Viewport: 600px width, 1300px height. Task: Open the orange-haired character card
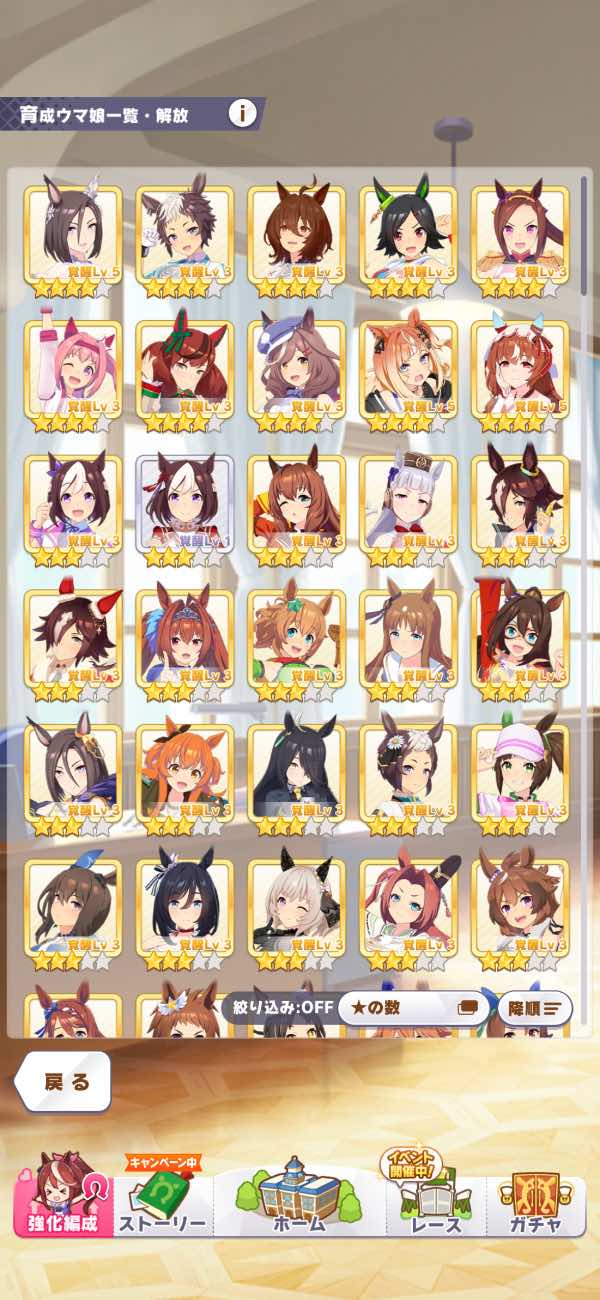185,777
